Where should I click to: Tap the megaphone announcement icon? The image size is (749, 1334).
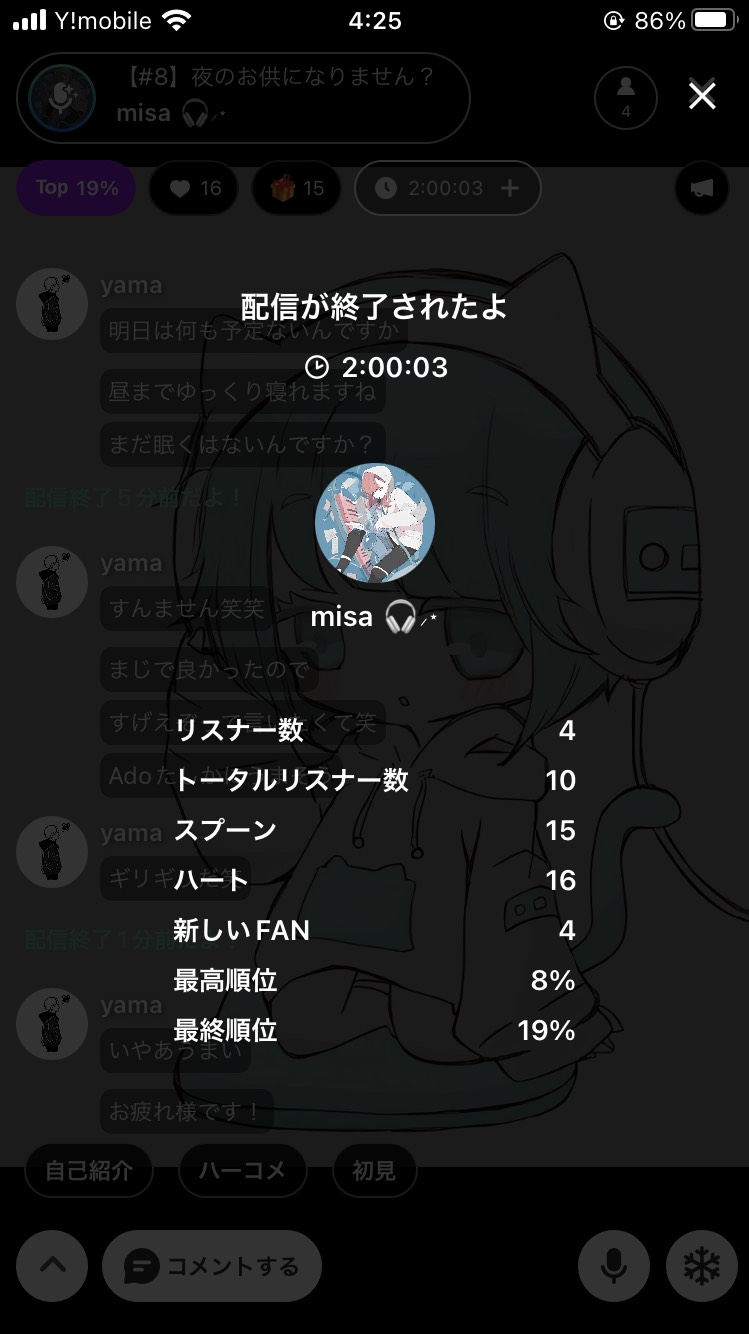(x=702, y=188)
